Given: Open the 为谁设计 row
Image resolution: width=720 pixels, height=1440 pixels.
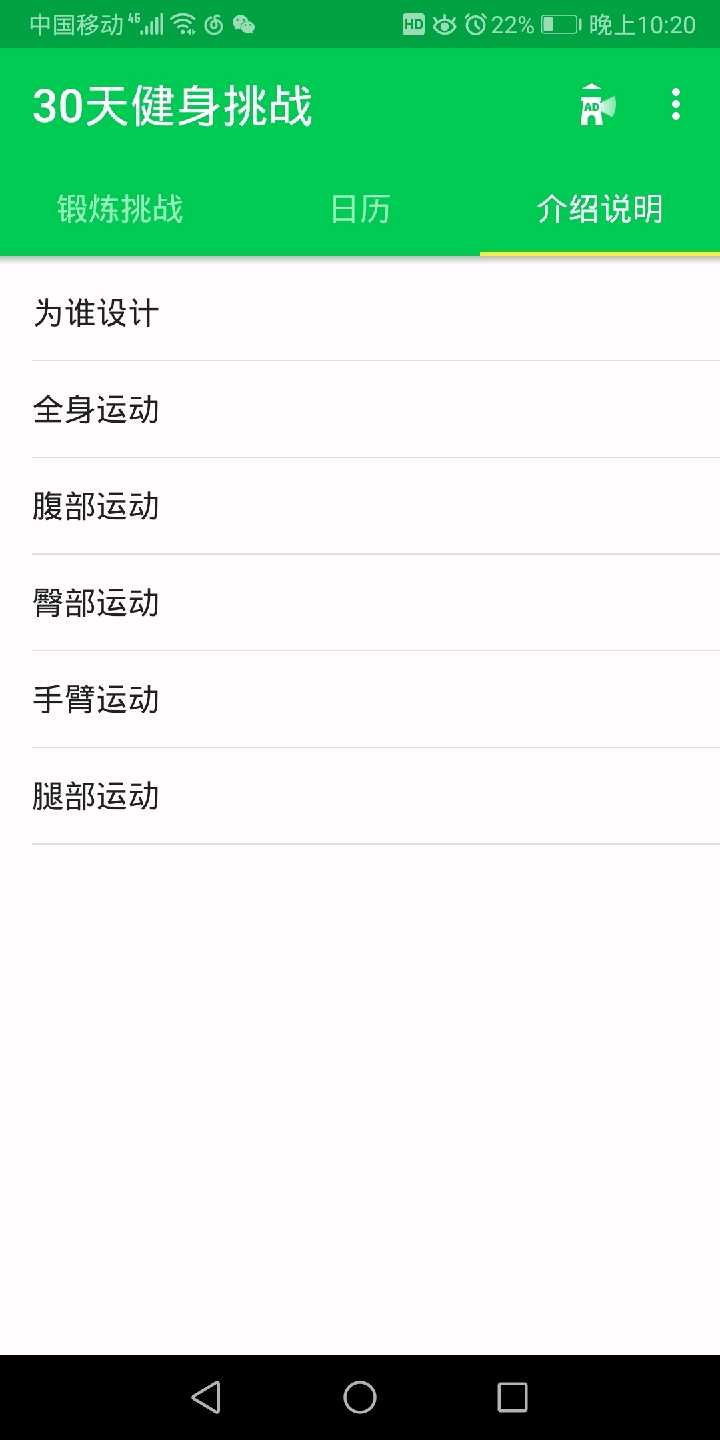Looking at the screenshot, I should click(x=360, y=313).
